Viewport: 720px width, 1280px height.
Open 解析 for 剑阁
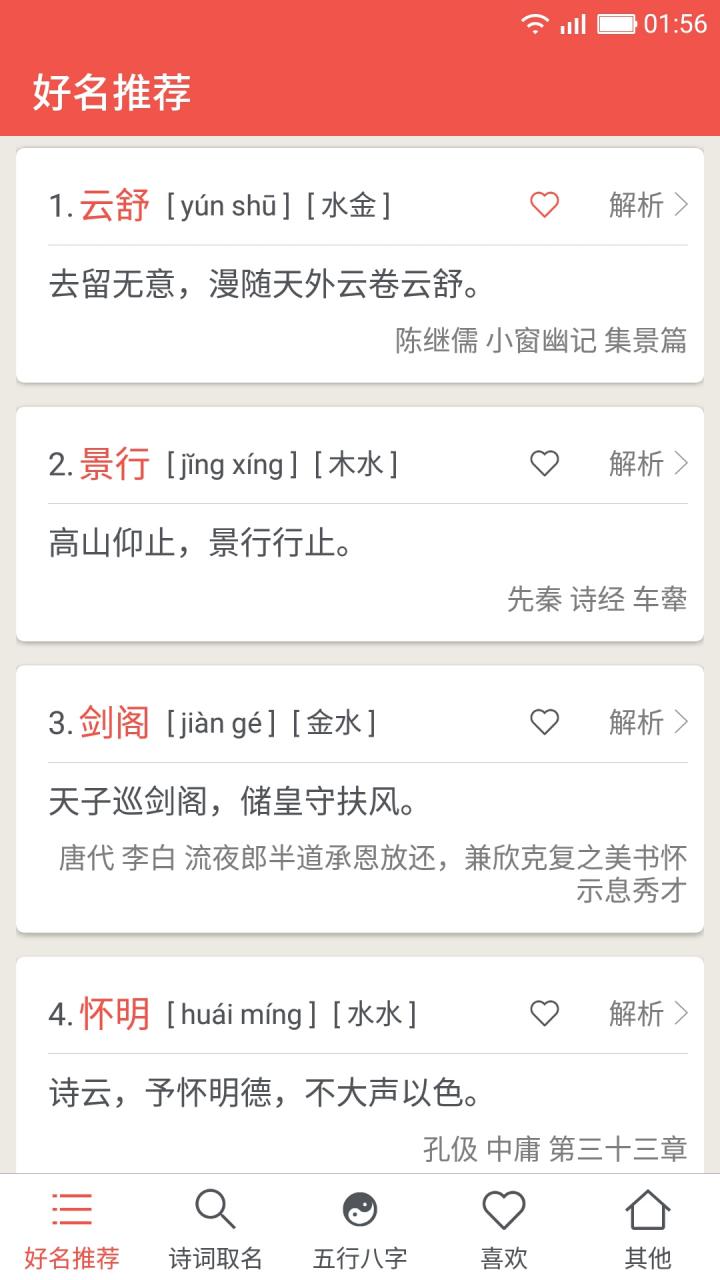(x=648, y=722)
